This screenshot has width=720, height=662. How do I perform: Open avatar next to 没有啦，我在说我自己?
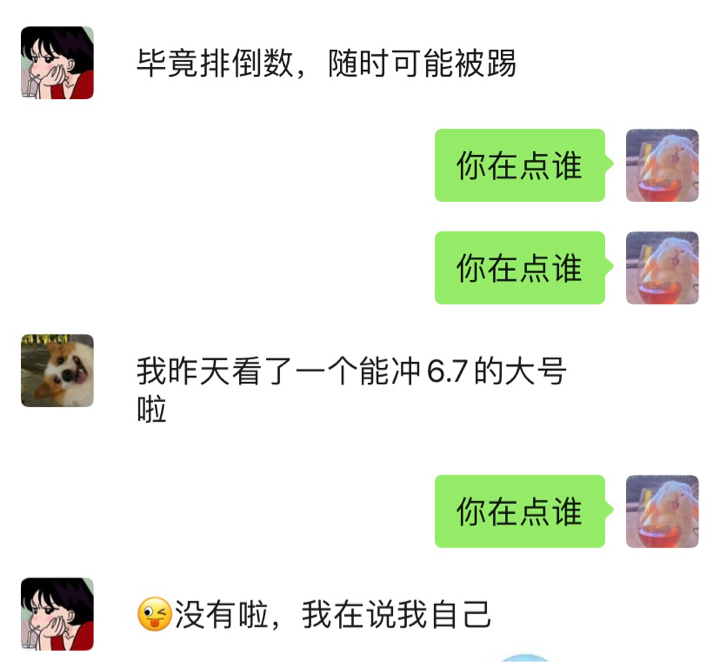57,614
